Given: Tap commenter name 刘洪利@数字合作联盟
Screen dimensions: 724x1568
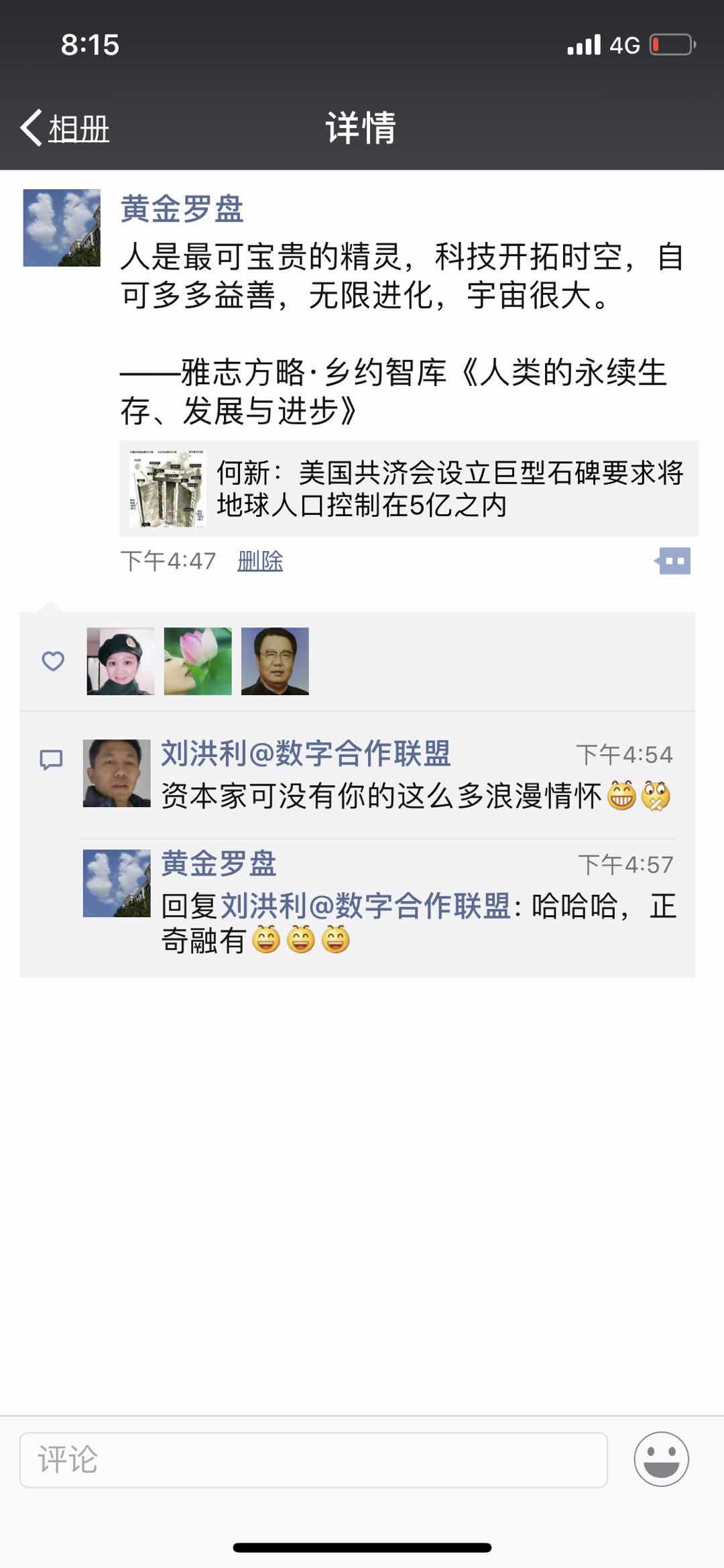Looking at the screenshot, I should point(306,753).
